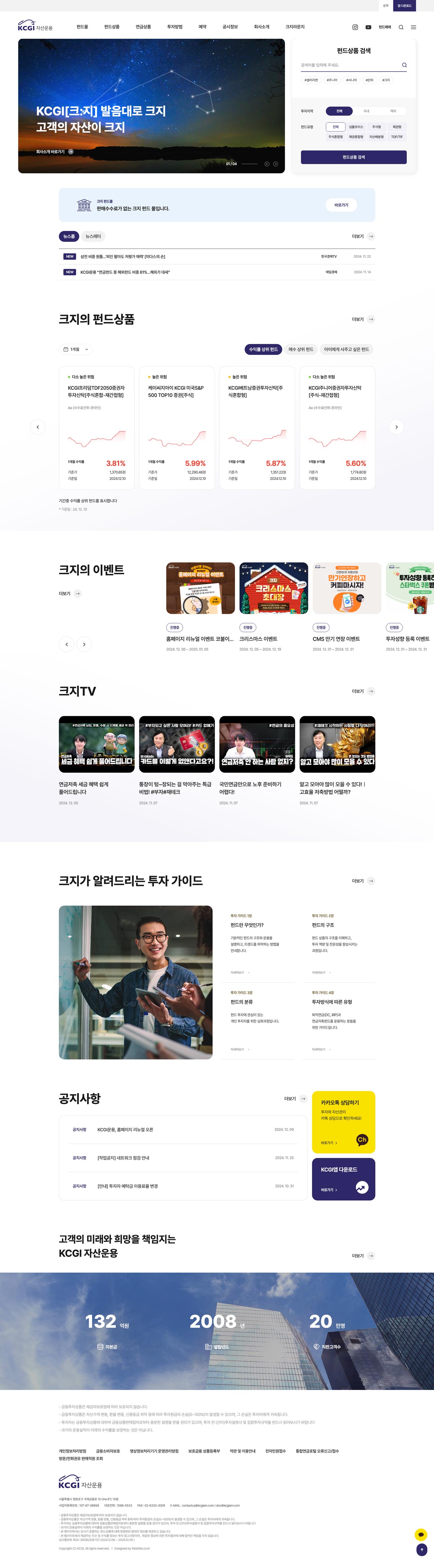
Task: Open the 크리스마스 이벤트 card
Action: coord(273,588)
